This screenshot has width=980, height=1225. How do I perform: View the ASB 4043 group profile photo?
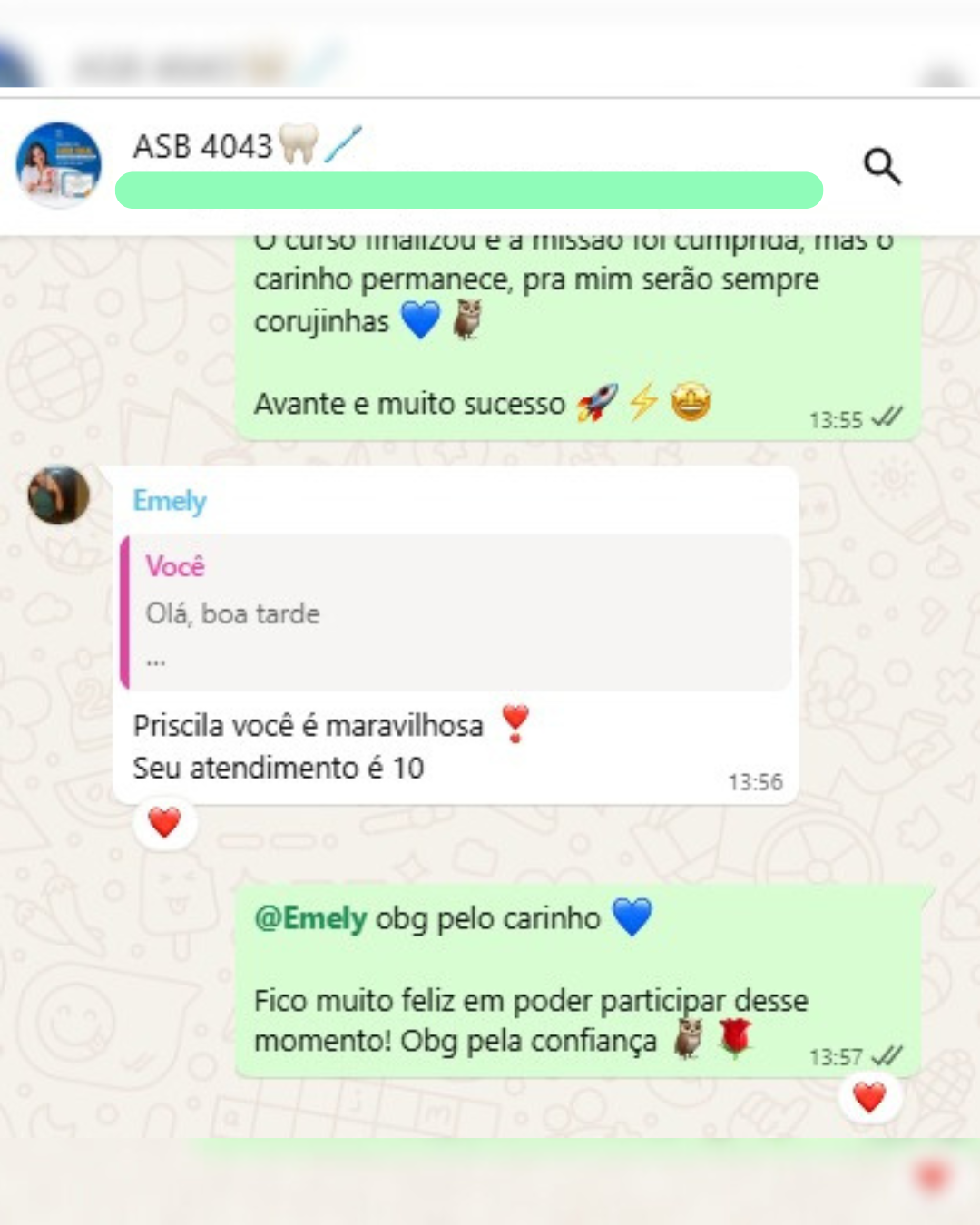click(x=59, y=164)
